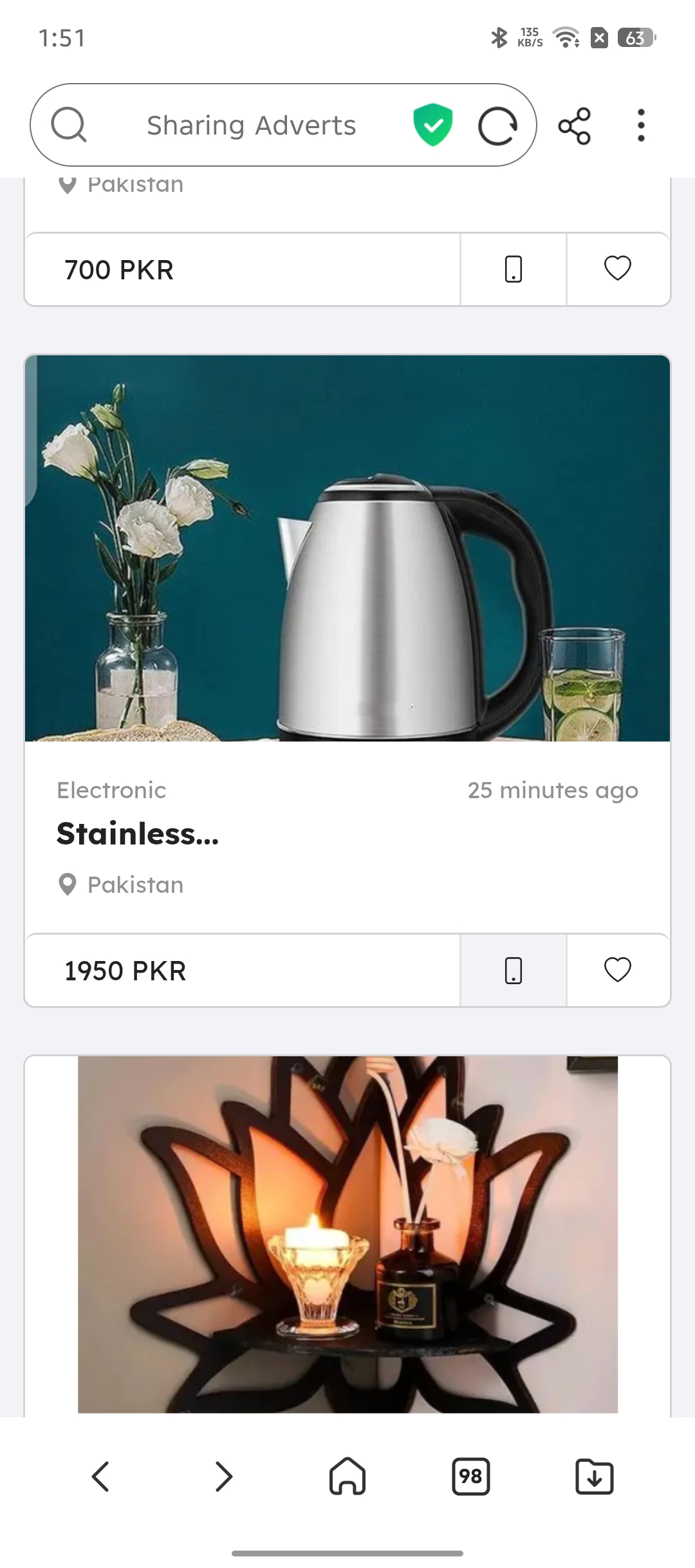Open the Sharing Adverts address field
The height and width of the screenshot is (1568, 695).
pos(251,126)
